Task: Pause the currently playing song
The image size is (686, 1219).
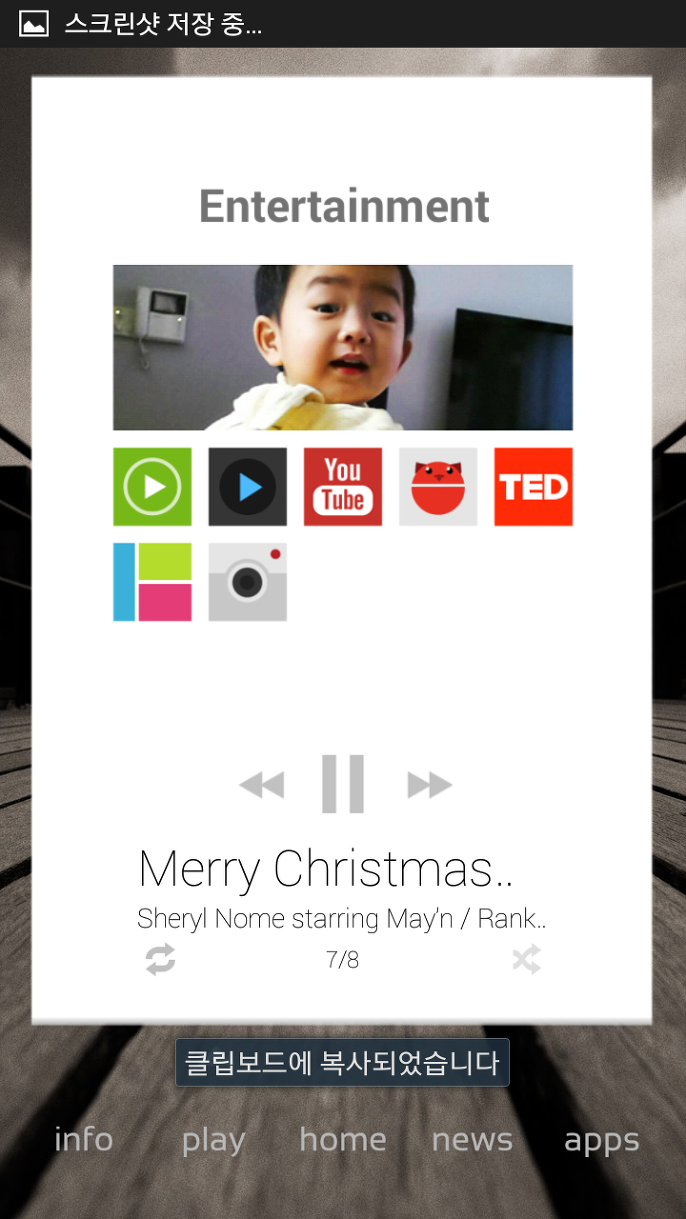Action: 343,784
